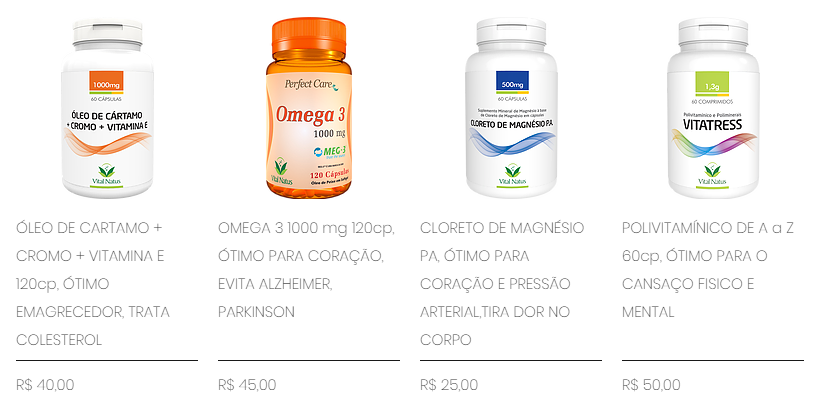Open the Vitatress polivitamínico product card
The image size is (813, 420).
(712, 110)
